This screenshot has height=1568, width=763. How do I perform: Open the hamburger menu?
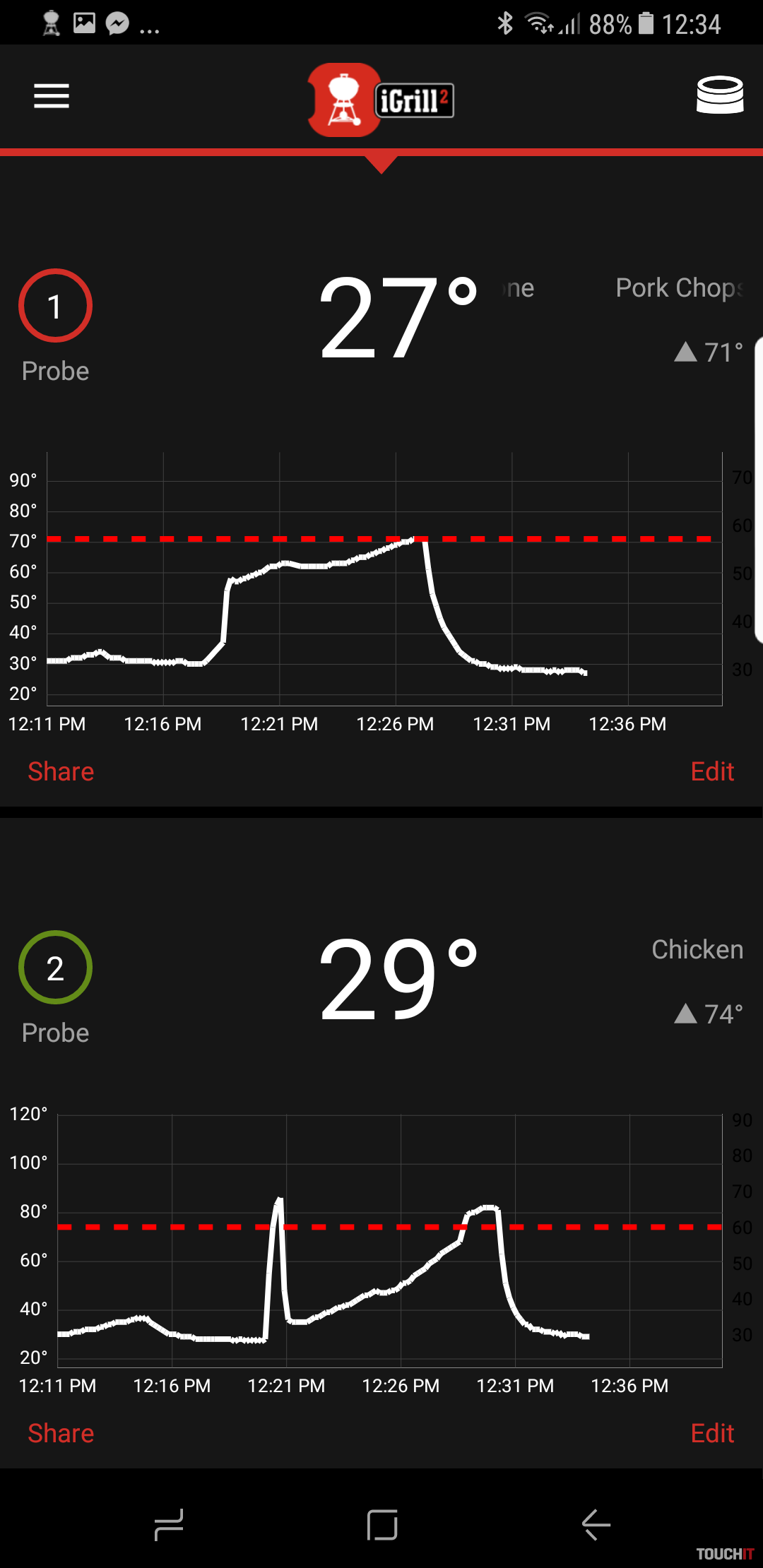(x=52, y=96)
